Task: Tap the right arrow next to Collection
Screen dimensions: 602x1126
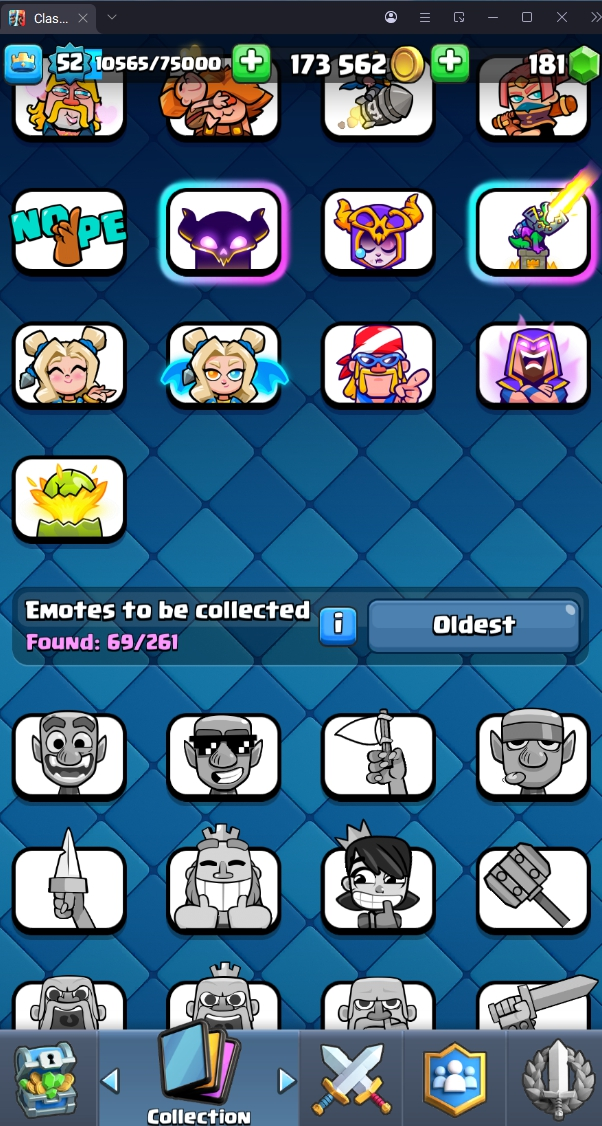Action: [x=287, y=1080]
